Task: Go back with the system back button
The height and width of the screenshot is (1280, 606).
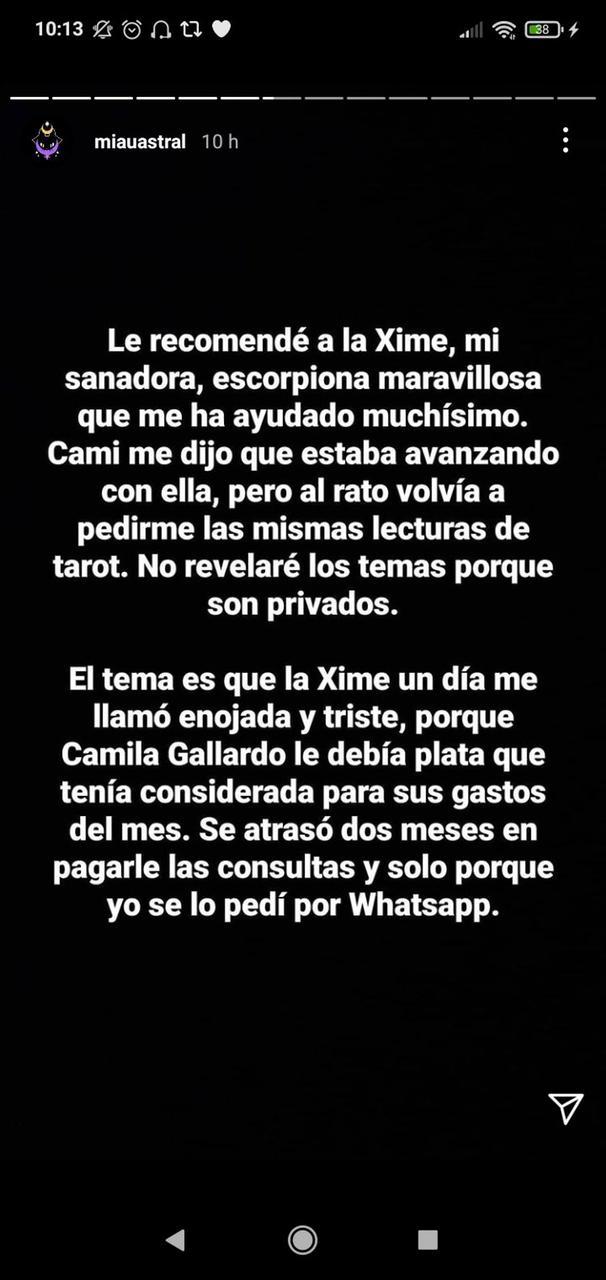Action: point(176,1240)
